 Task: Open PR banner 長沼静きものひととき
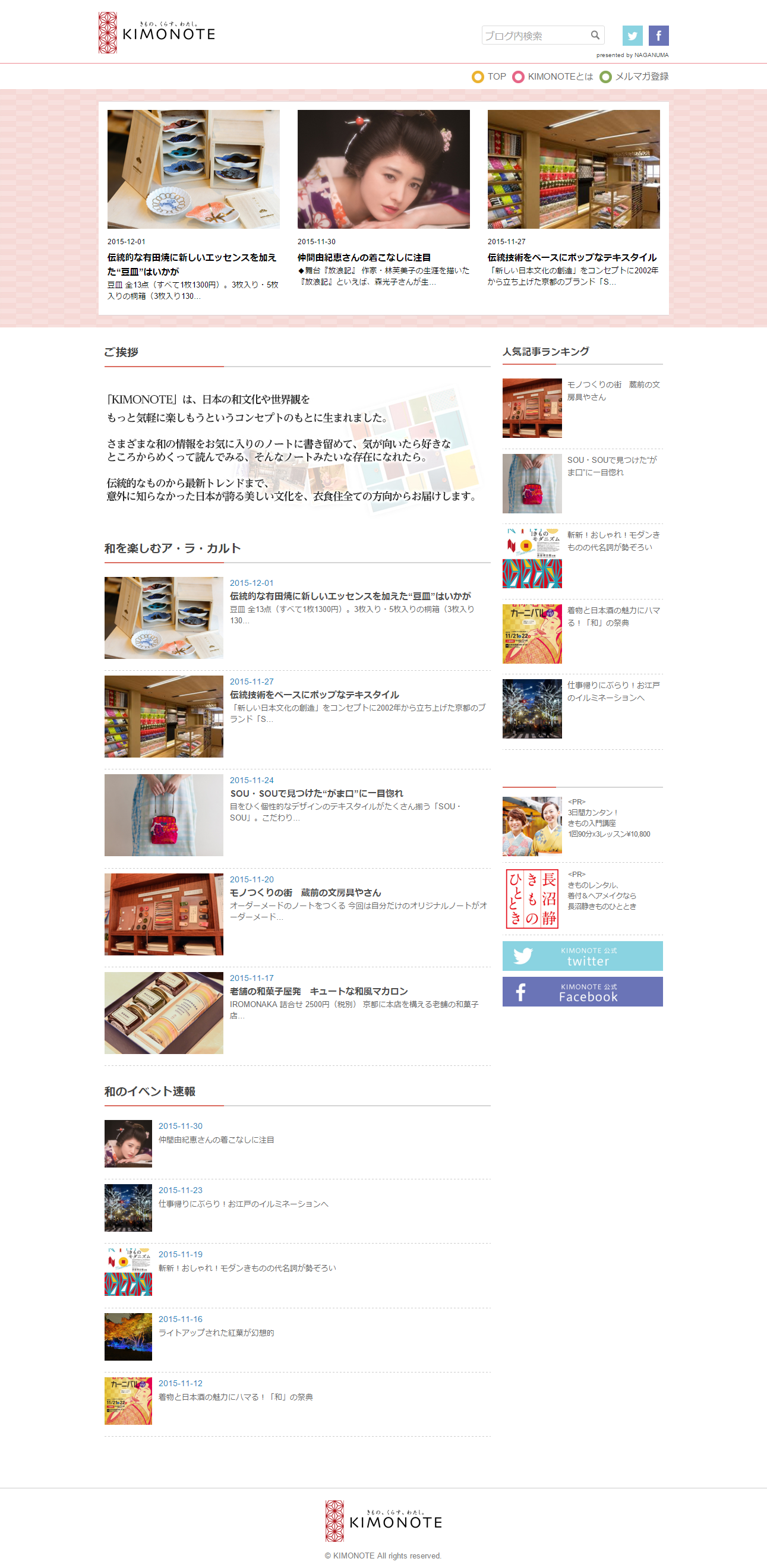[601, 896]
